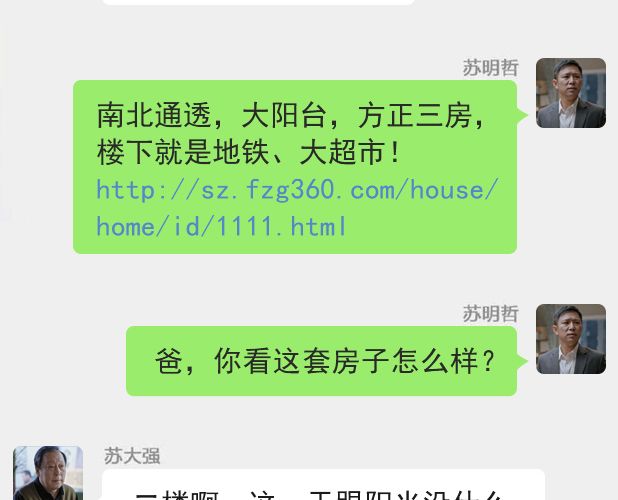View 苏大强's profile picture
The image size is (618, 500).
pos(47,474)
